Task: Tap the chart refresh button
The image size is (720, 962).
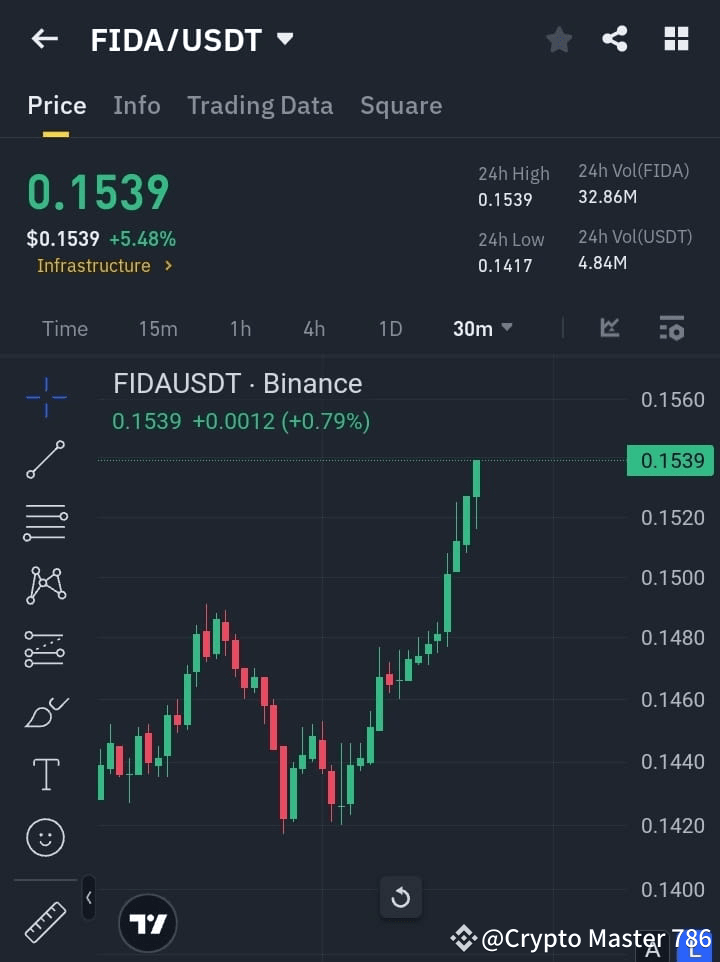Action: point(401,898)
